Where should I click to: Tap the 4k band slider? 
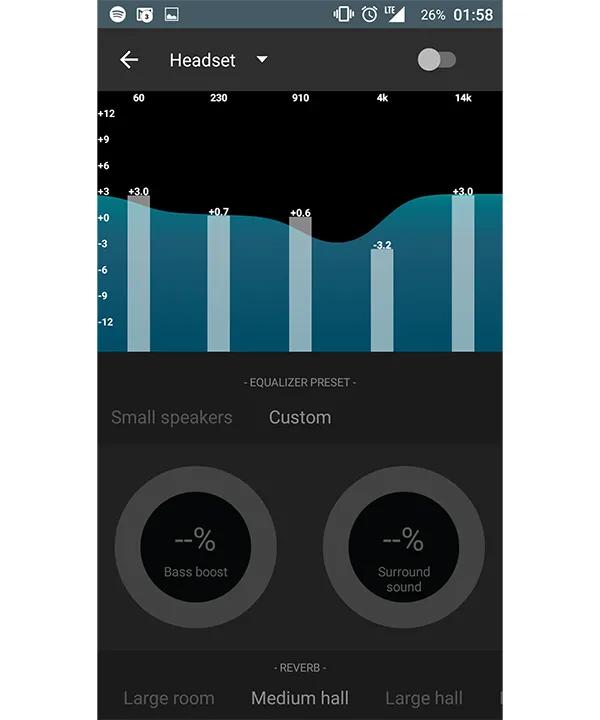tap(382, 300)
